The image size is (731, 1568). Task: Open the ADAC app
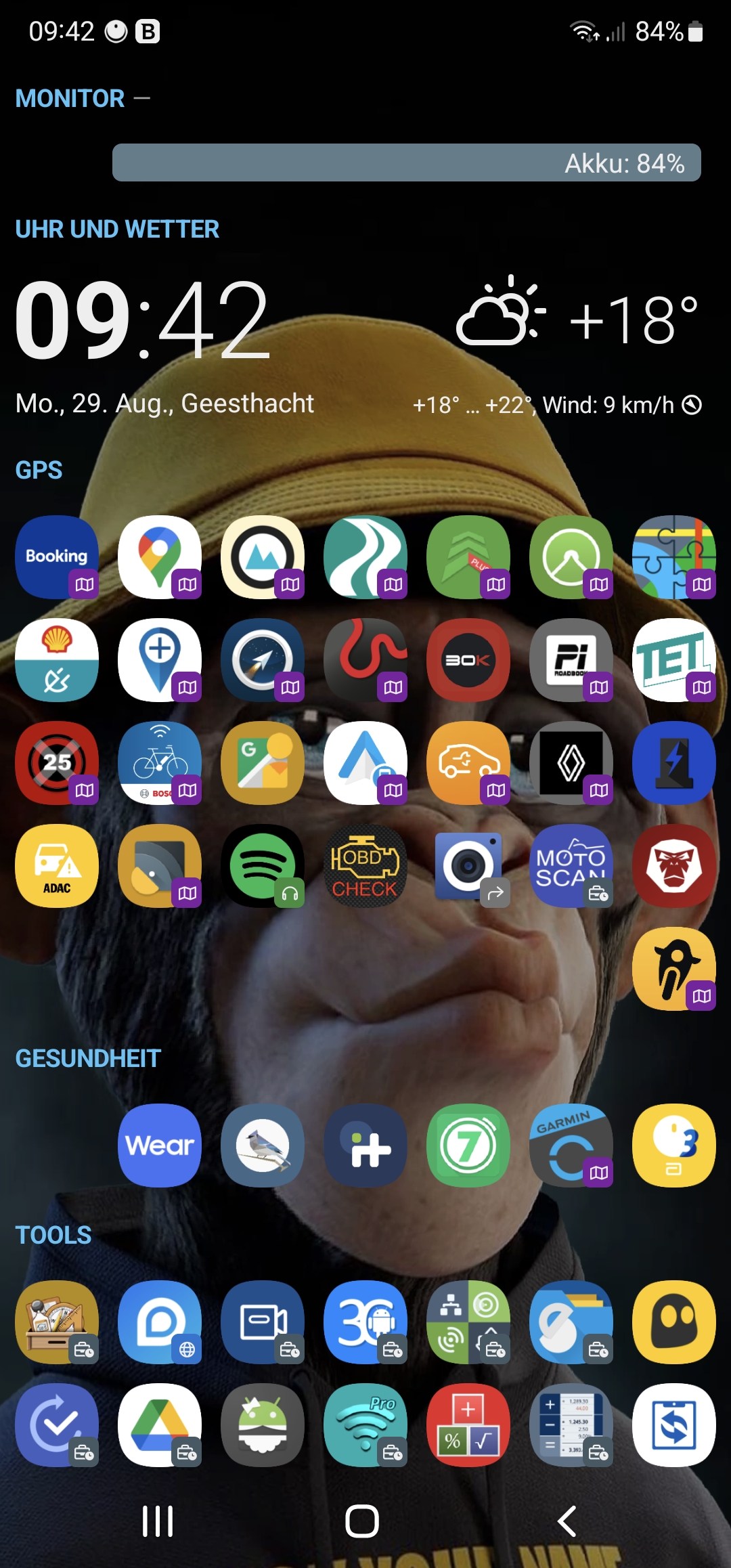(57, 865)
